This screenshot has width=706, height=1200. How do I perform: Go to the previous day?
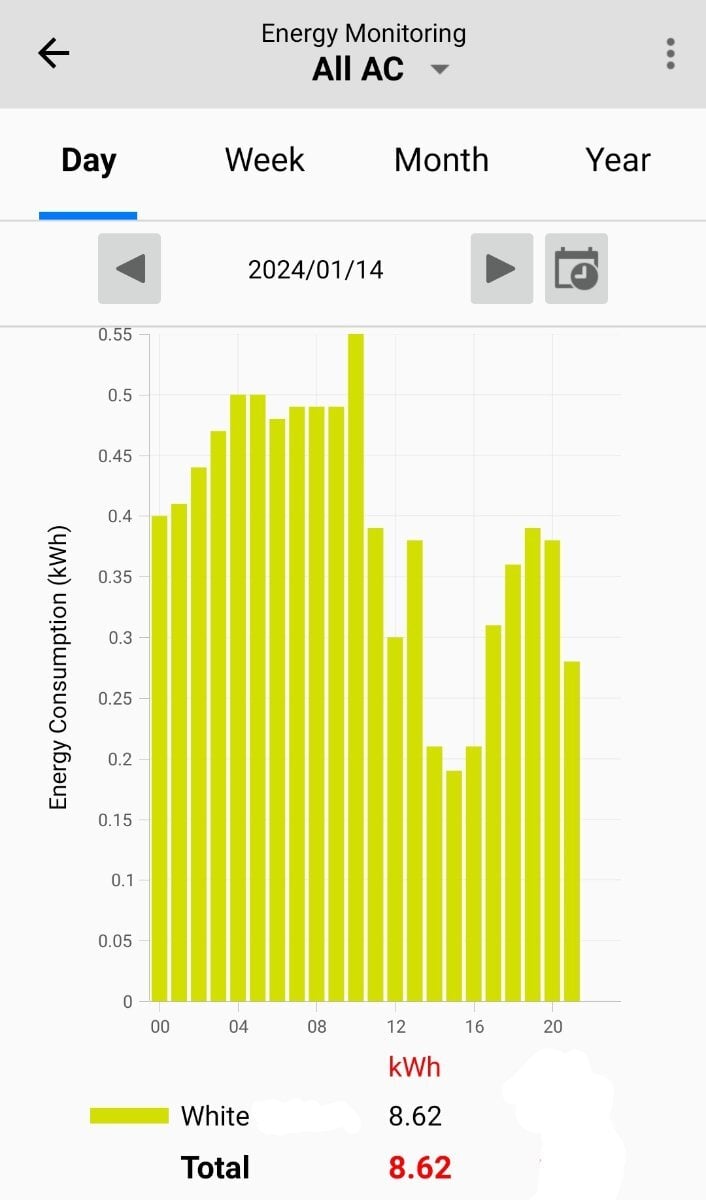129,269
